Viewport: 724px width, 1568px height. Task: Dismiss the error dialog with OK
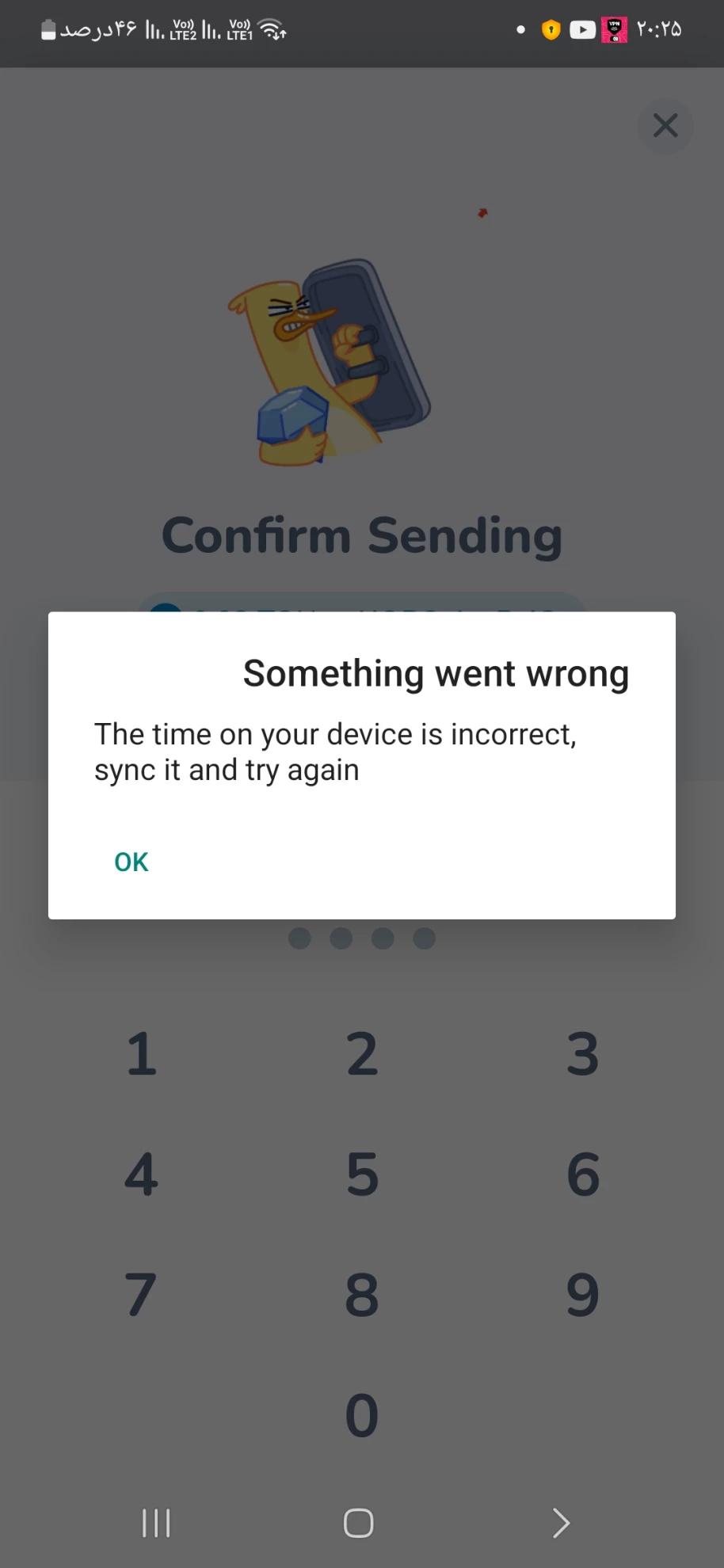click(x=131, y=862)
